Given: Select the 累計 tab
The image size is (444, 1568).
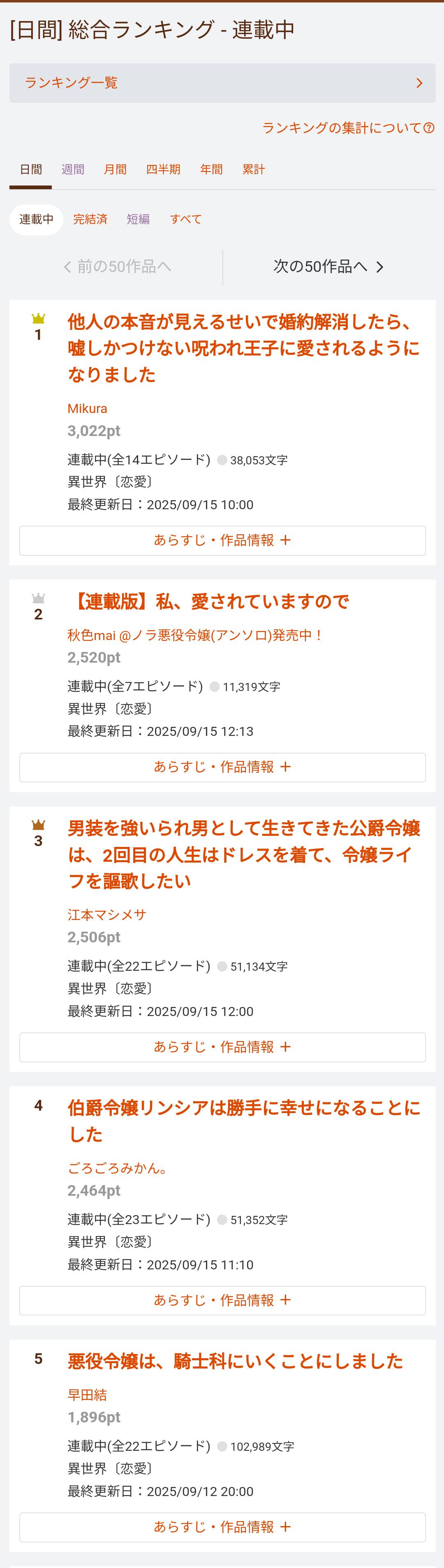Looking at the screenshot, I should click(254, 169).
